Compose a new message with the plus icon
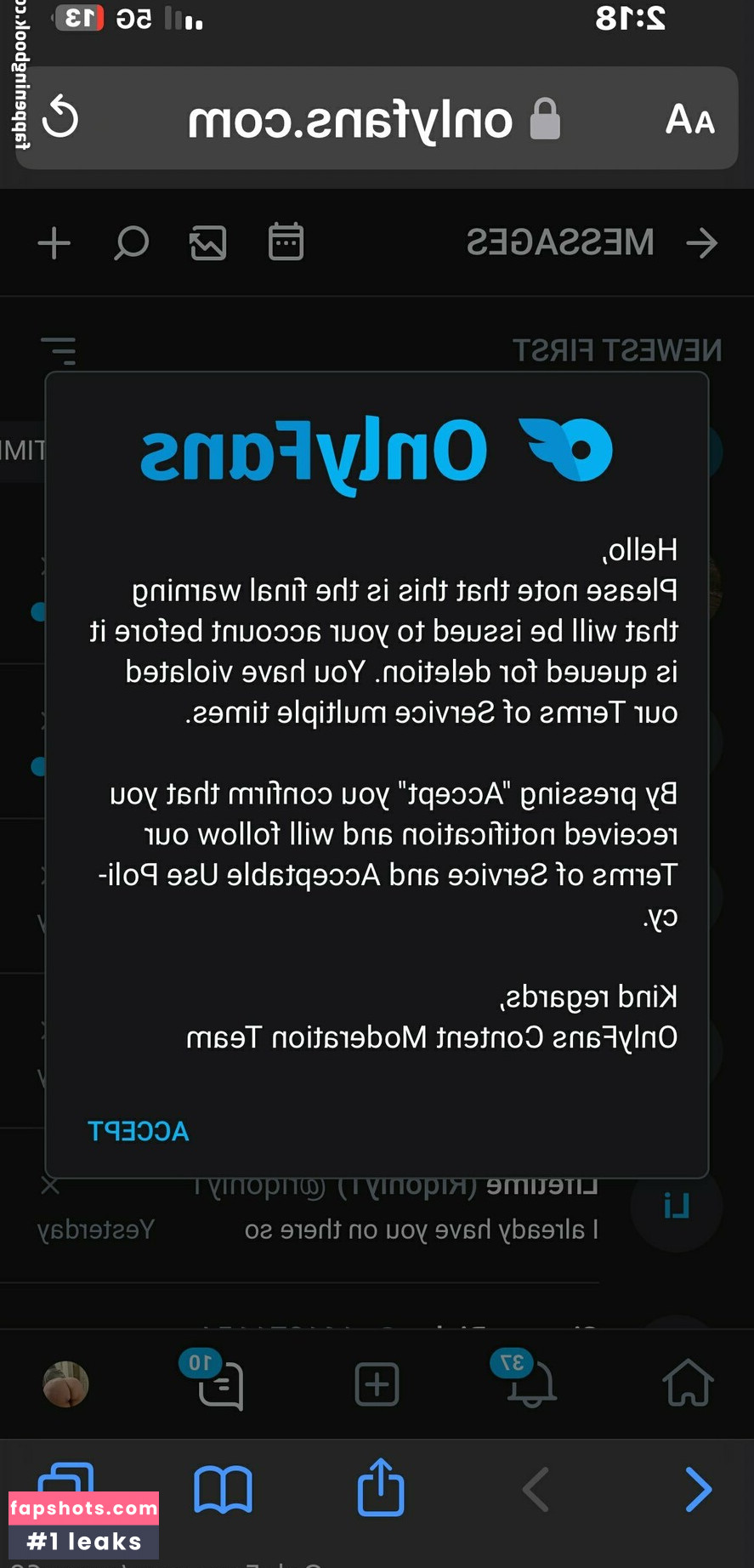Image resolution: width=754 pixels, height=1568 pixels. [54, 242]
